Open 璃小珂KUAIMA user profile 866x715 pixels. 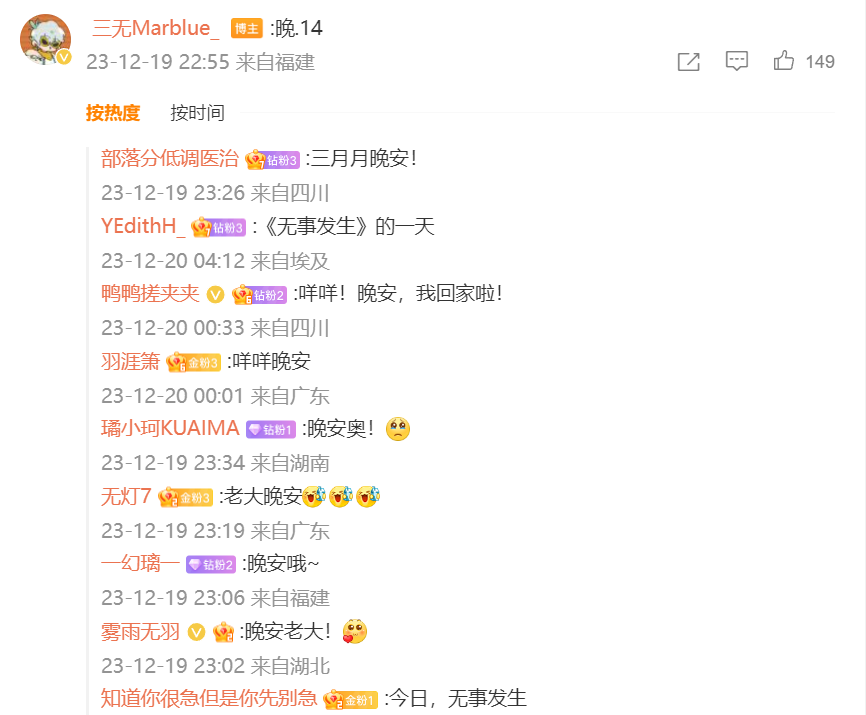(170, 428)
